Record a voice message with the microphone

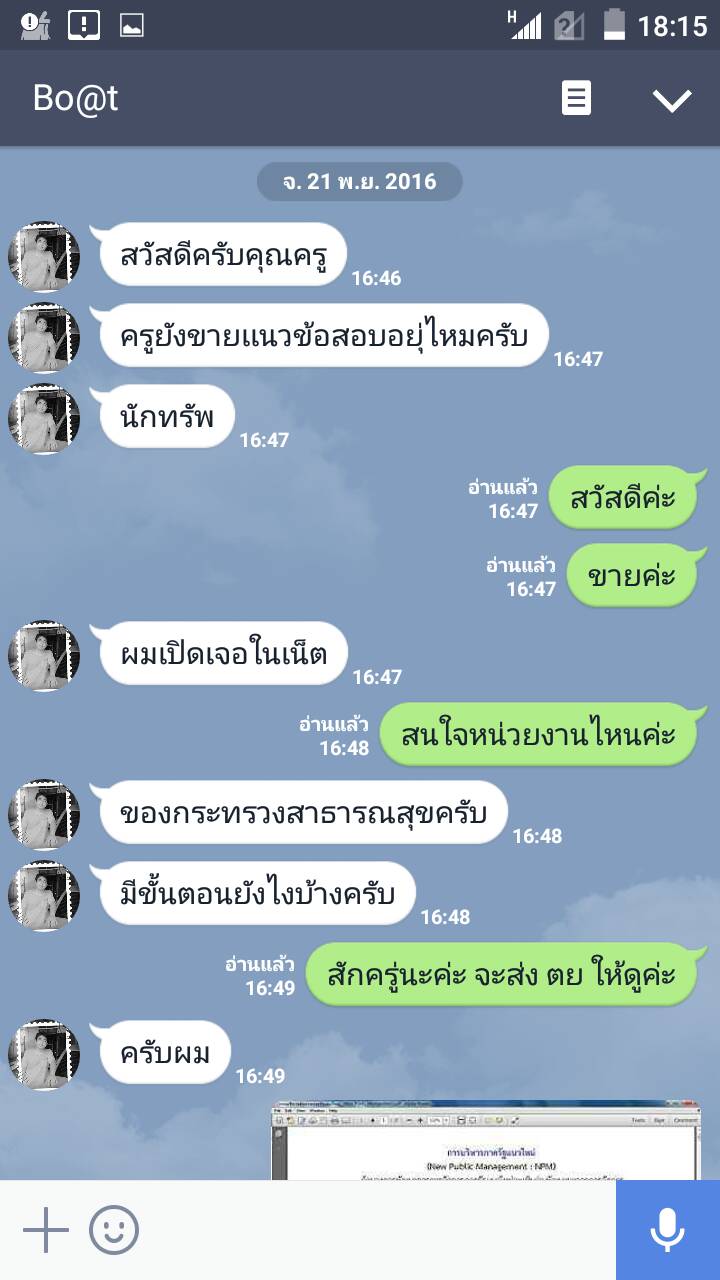667,1230
